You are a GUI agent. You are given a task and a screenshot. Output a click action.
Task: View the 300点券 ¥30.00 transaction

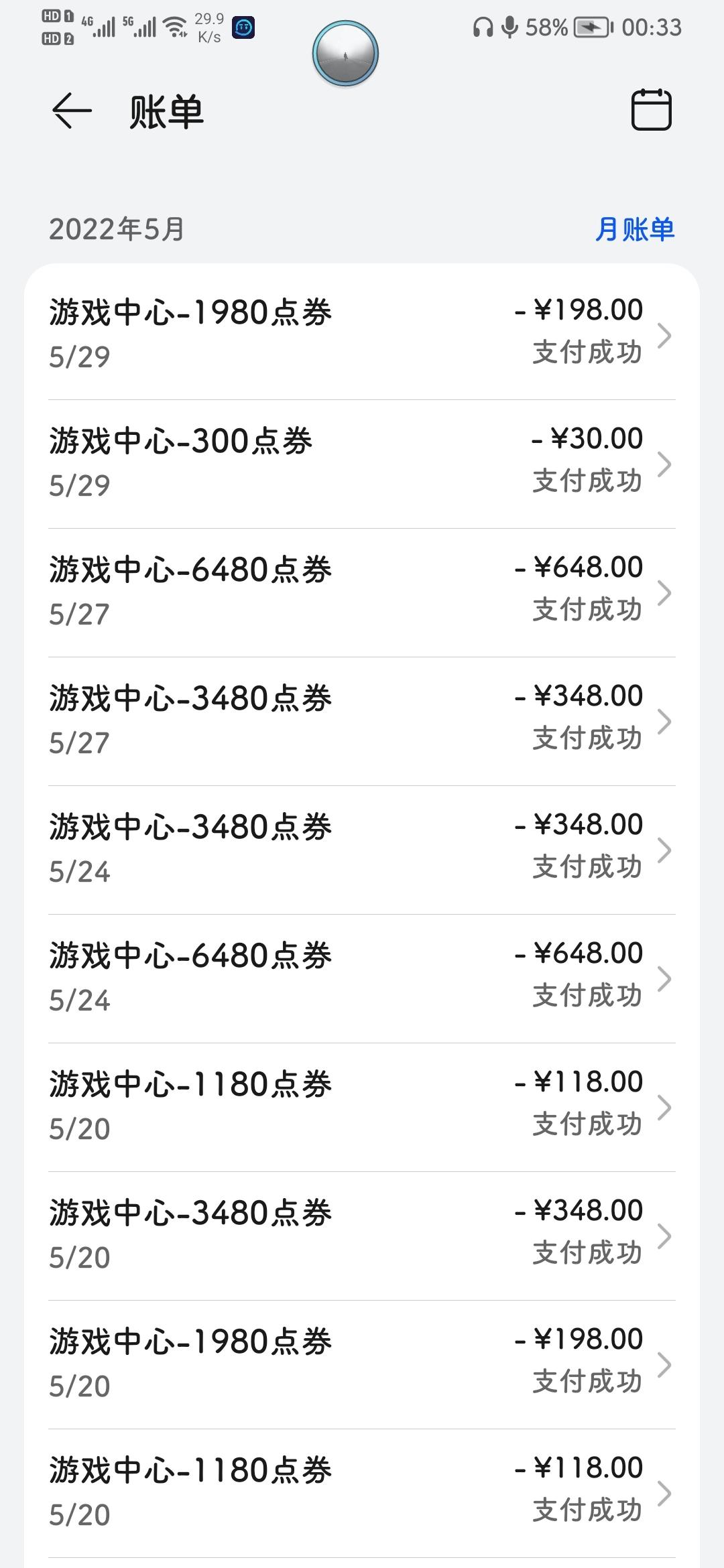pos(362,464)
